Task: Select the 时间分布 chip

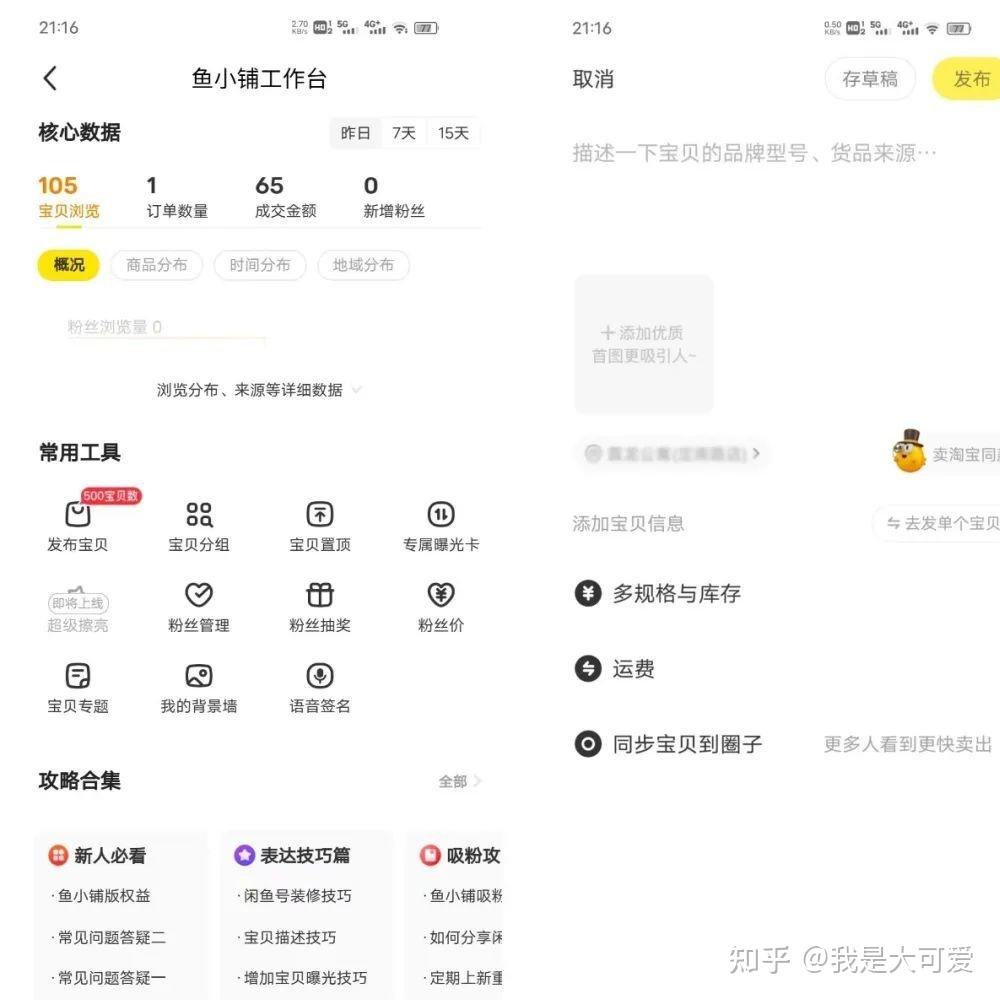Action: tap(260, 265)
